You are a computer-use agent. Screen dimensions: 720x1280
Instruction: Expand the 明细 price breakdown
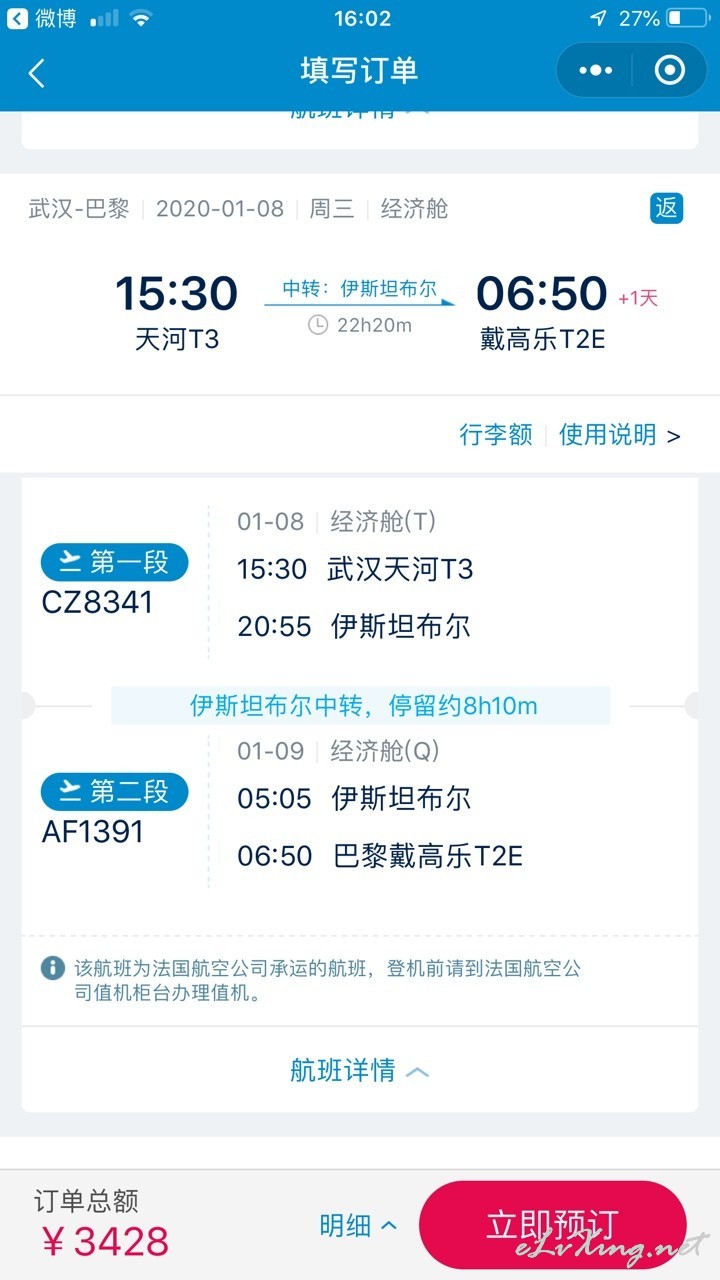click(x=358, y=1225)
